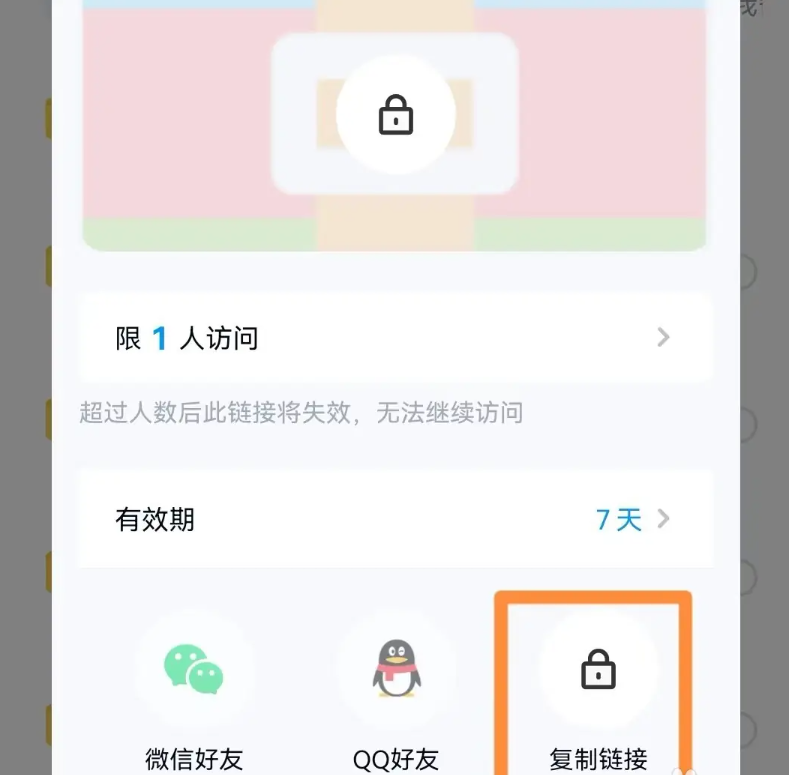Change the 有效期 validity period
This screenshot has height=775, width=789.
click(x=394, y=519)
